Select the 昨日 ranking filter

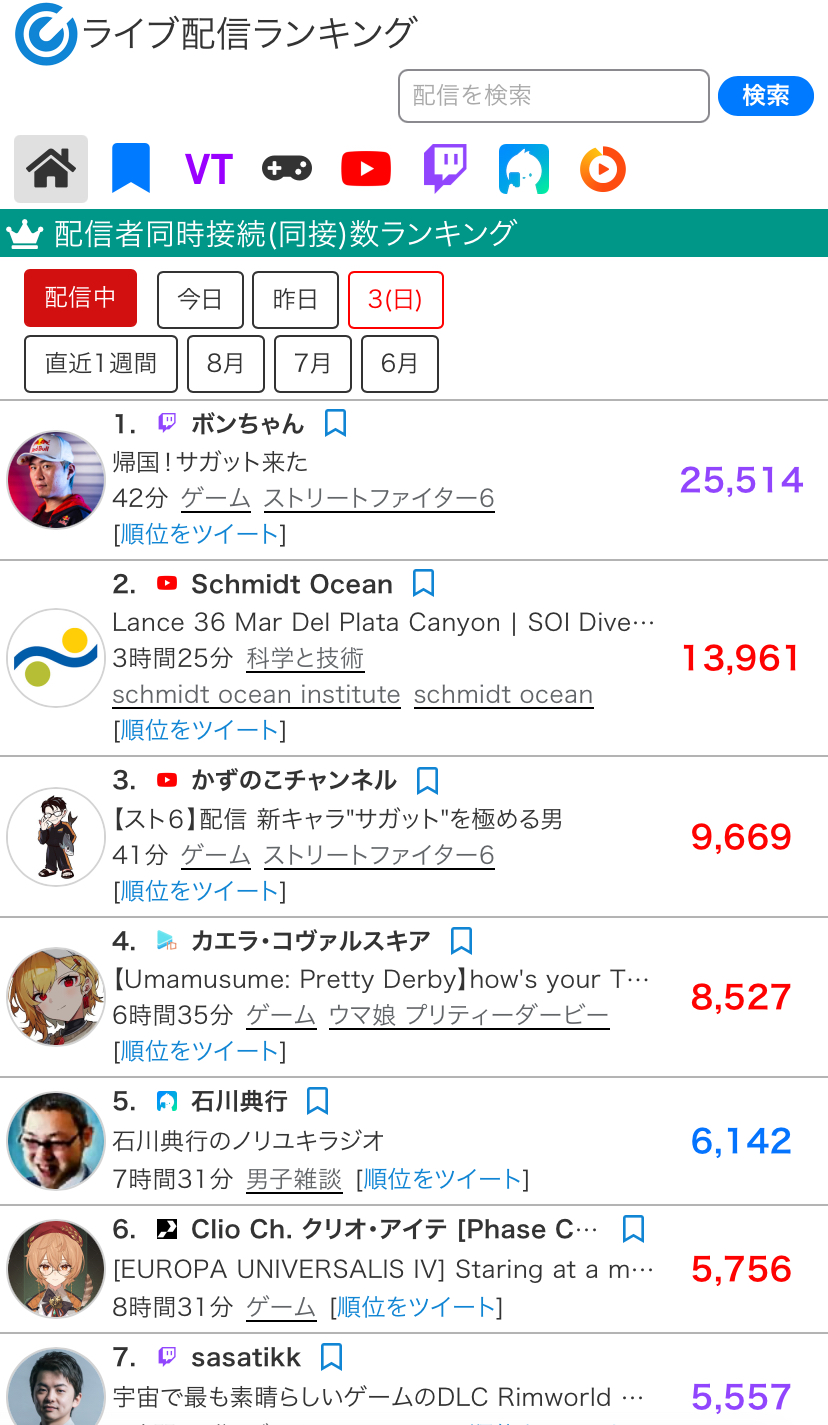point(295,299)
